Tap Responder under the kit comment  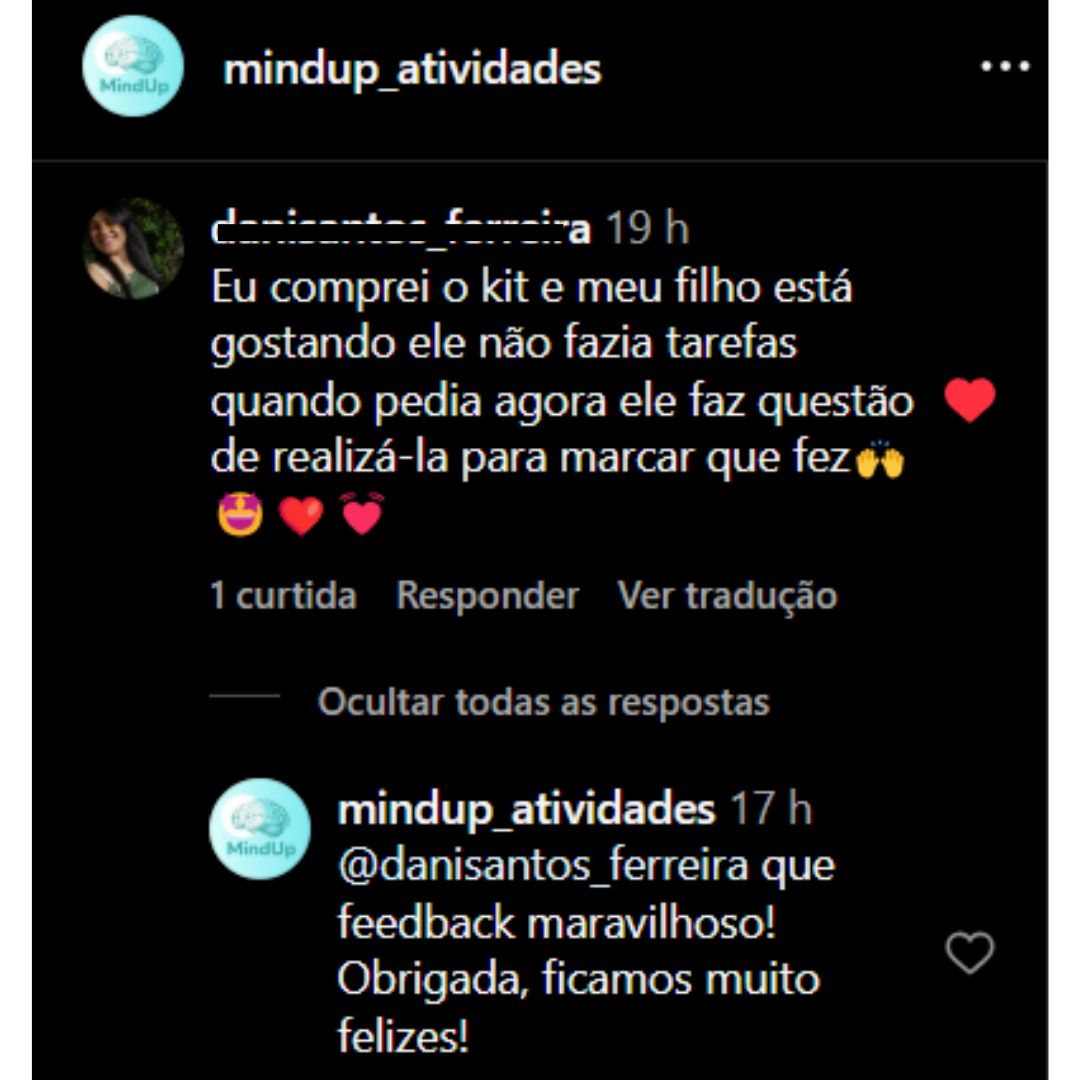tap(487, 596)
